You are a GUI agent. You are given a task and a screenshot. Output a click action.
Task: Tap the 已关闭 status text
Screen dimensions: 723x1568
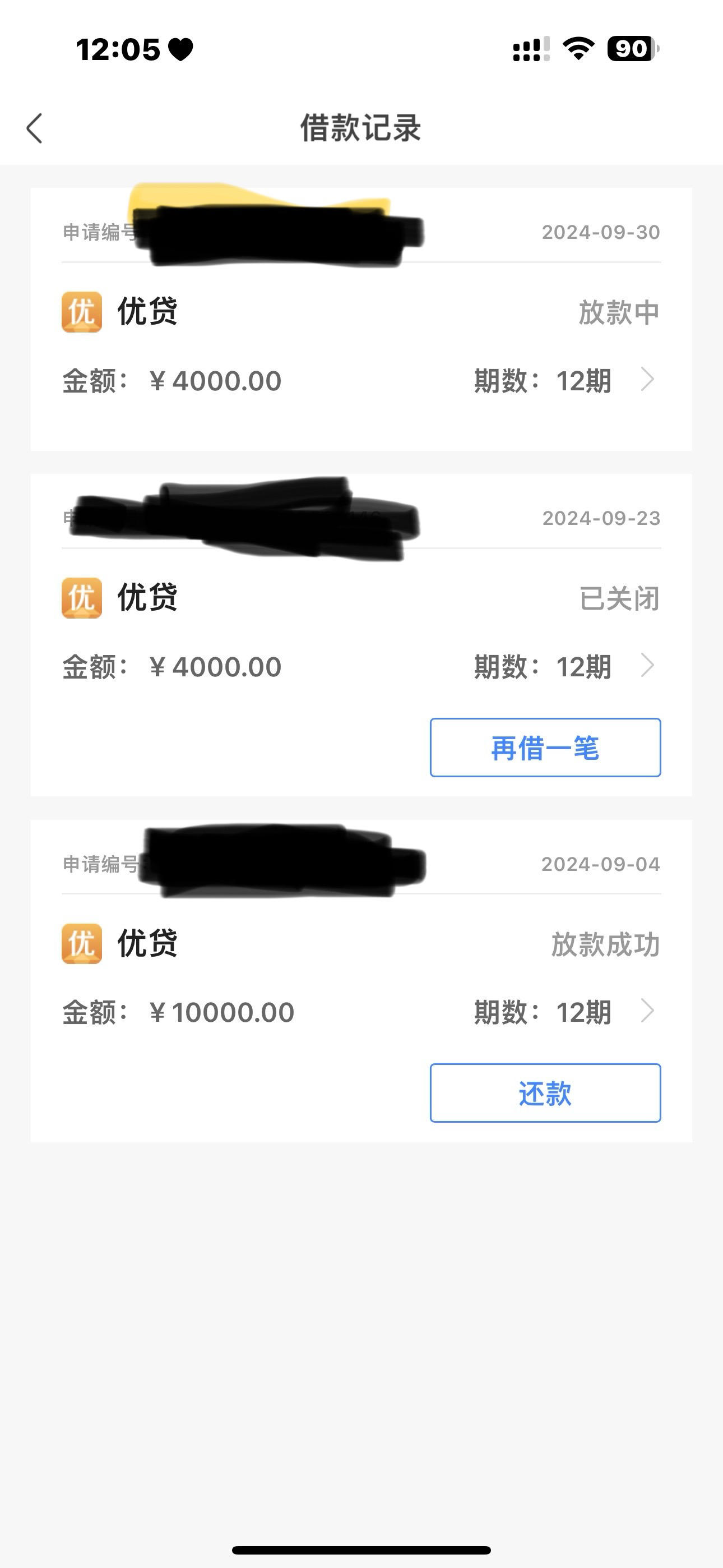(618, 598)
